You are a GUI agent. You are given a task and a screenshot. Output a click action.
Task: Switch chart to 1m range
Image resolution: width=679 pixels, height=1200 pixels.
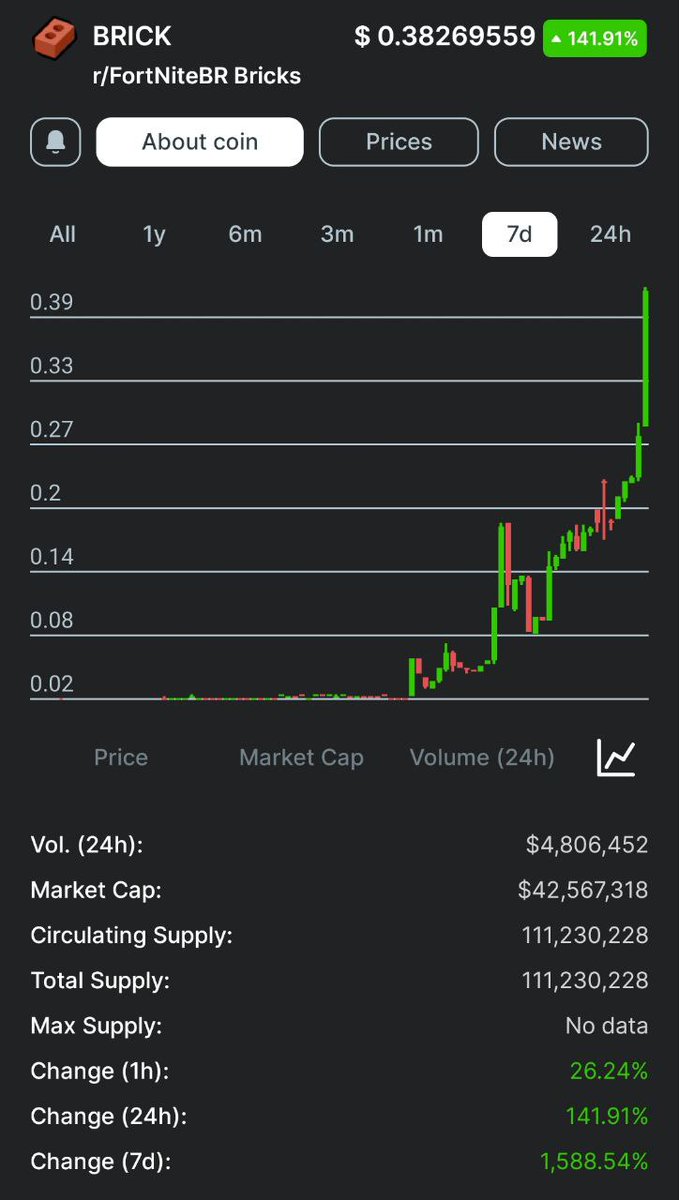pyautogui.click(x=428, y=234)
